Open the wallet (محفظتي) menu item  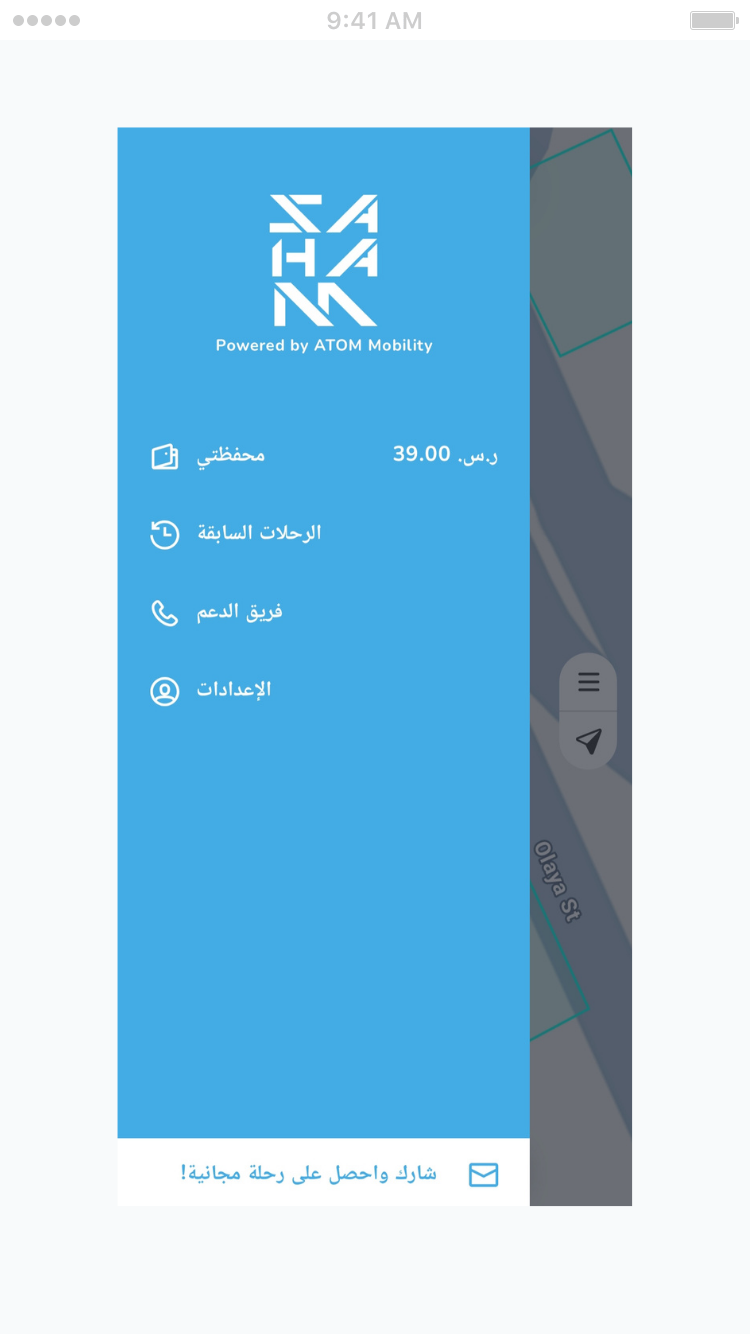(x=231, y=456)
